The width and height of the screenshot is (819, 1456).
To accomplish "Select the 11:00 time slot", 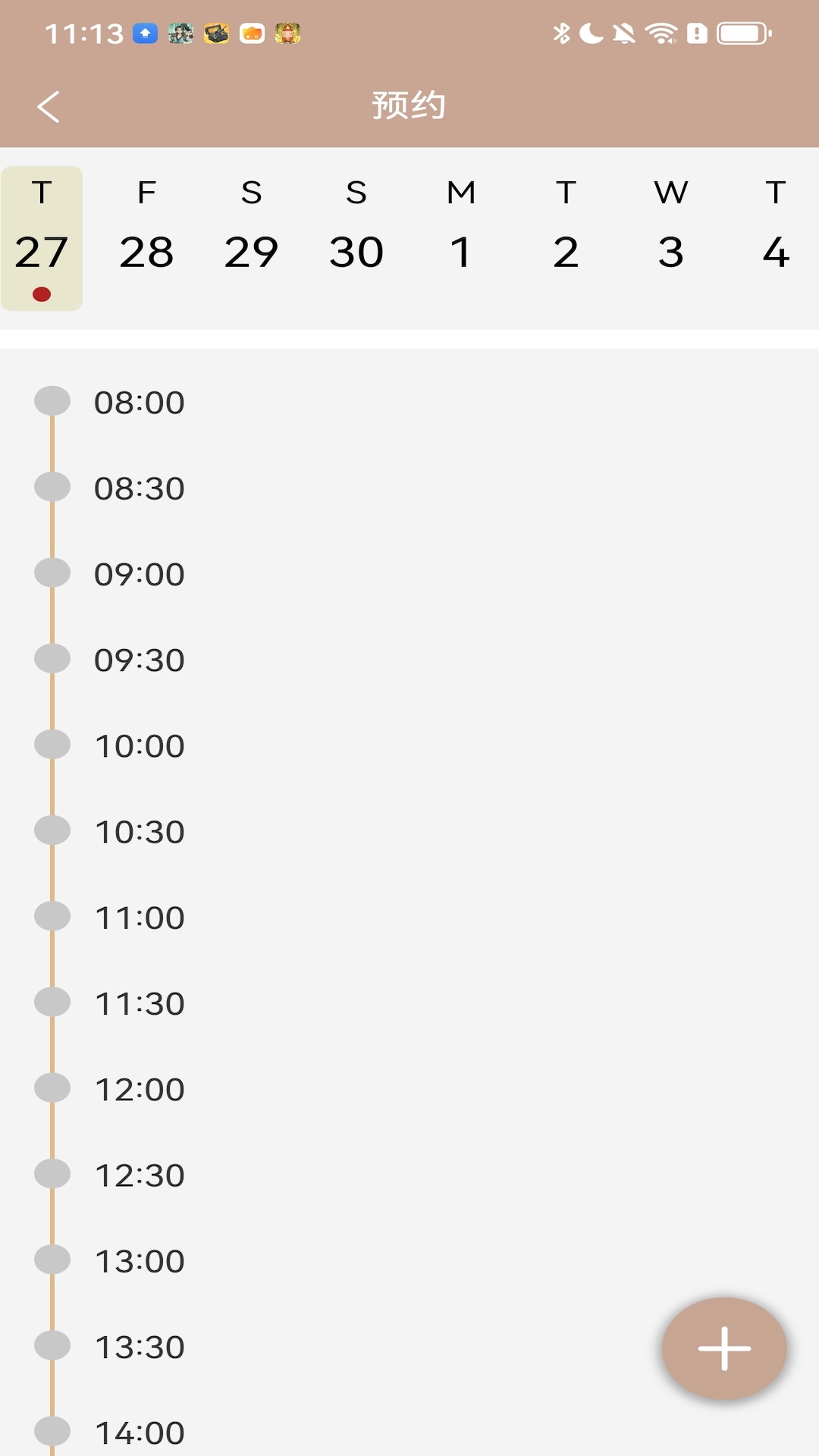I will [140, 918].
